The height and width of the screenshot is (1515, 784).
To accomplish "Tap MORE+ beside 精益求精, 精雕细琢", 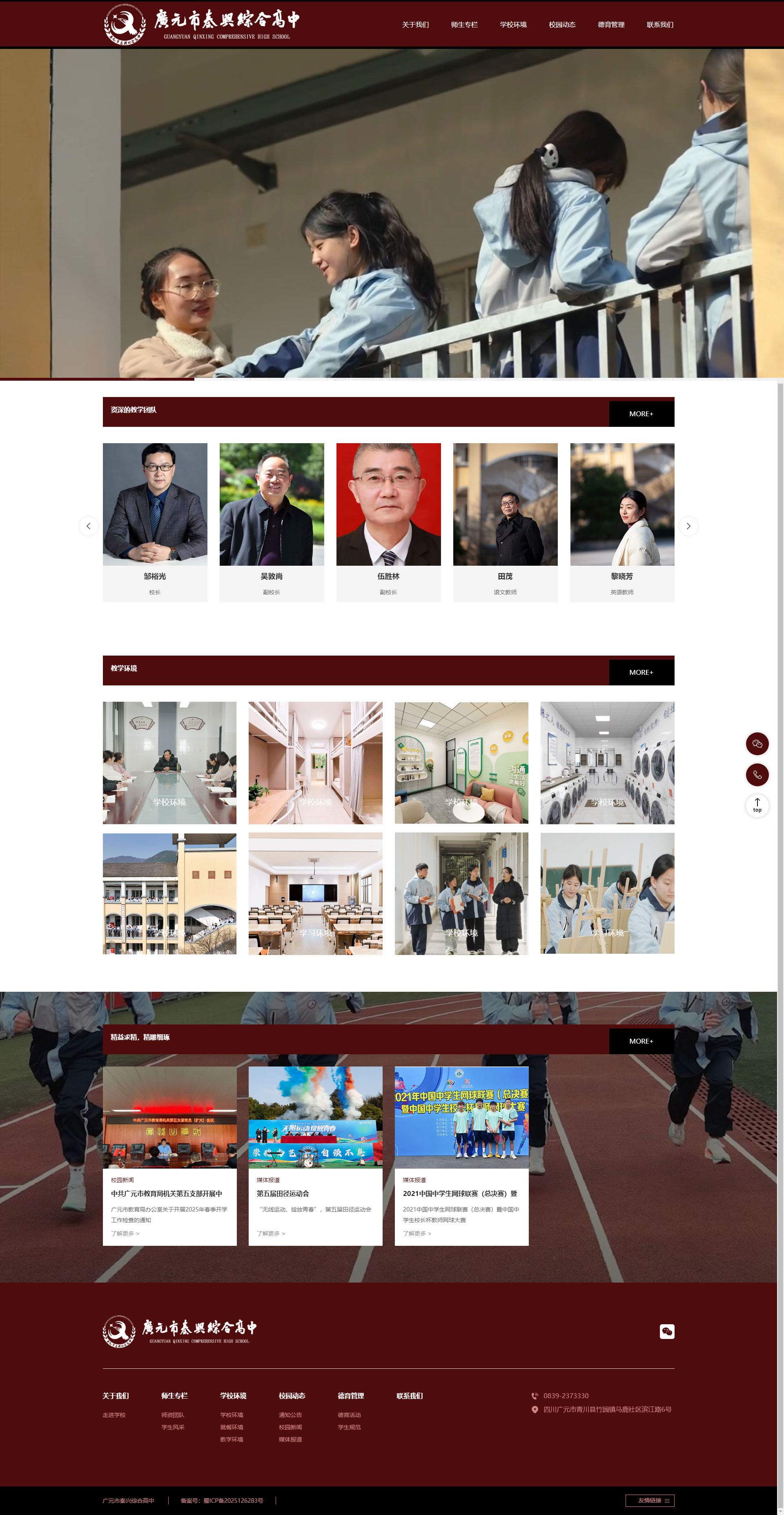I will pyautogui.click(x=641, y=1041).
